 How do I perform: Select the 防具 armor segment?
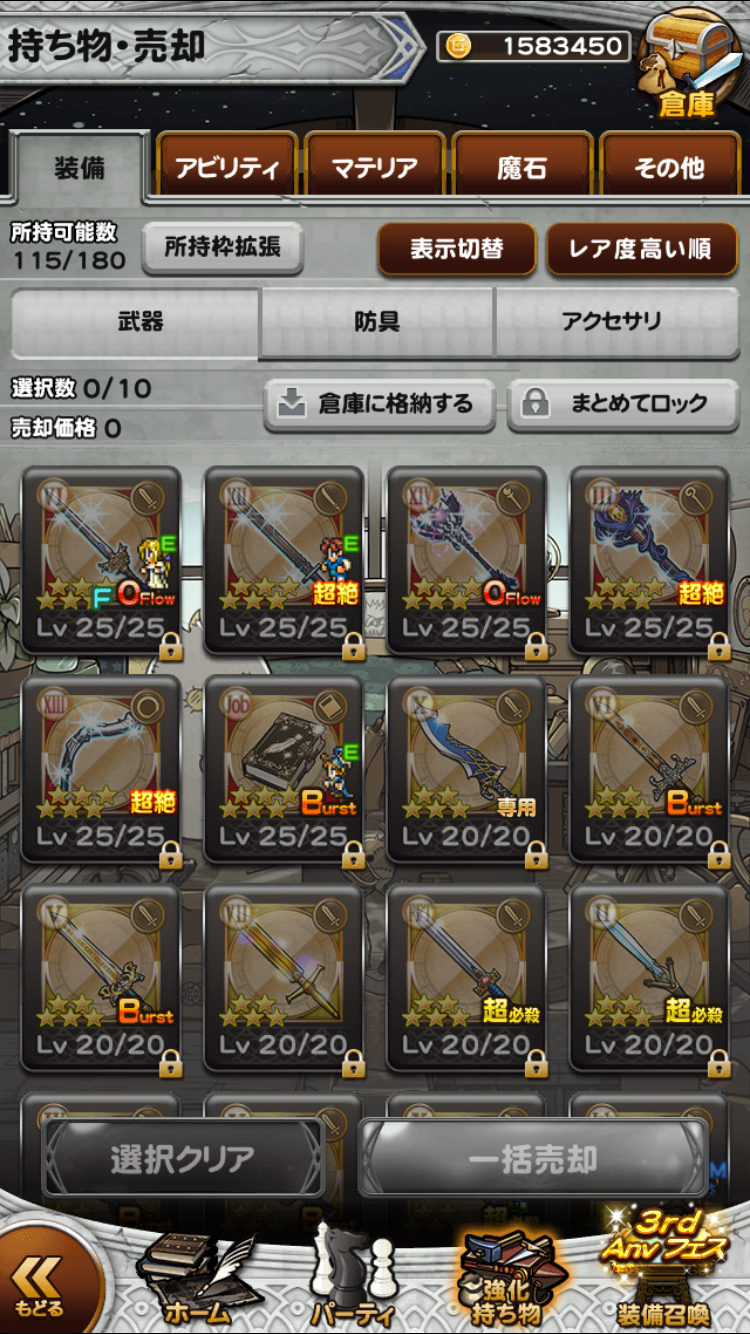[377, 322]
